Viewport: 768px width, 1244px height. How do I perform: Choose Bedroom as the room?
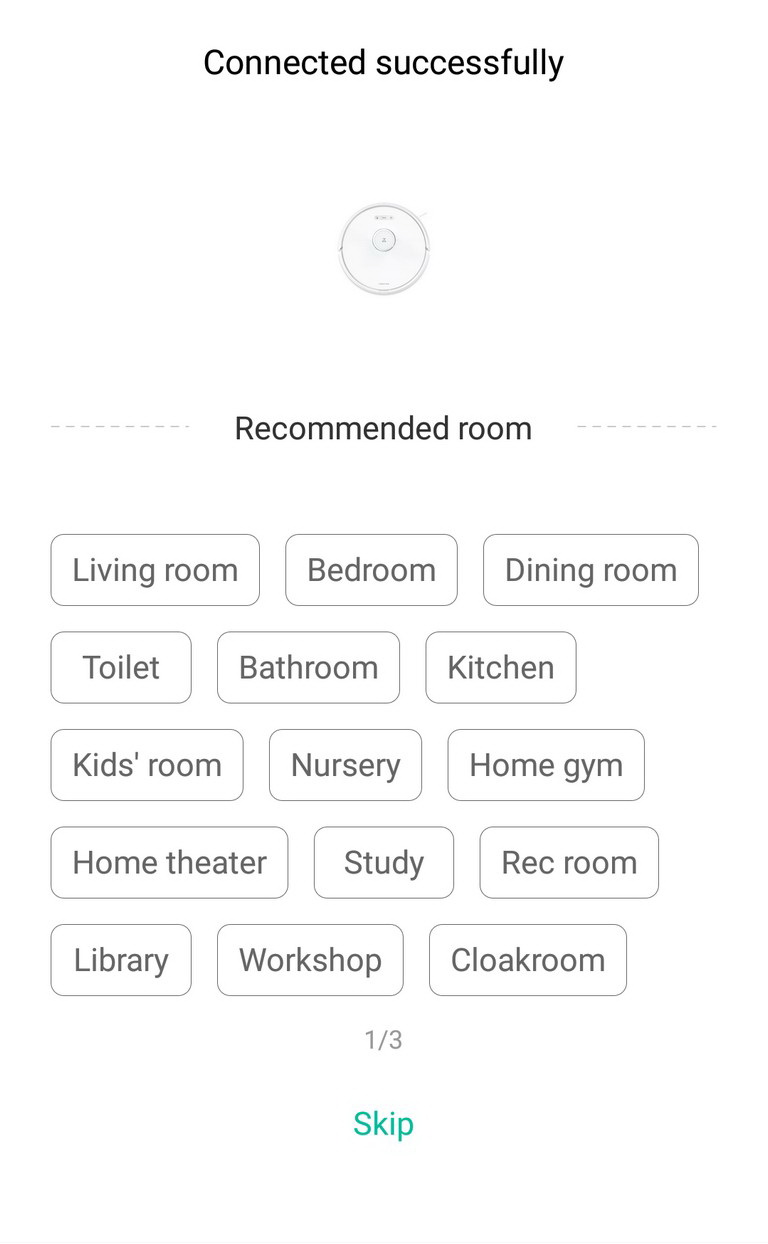371,570
